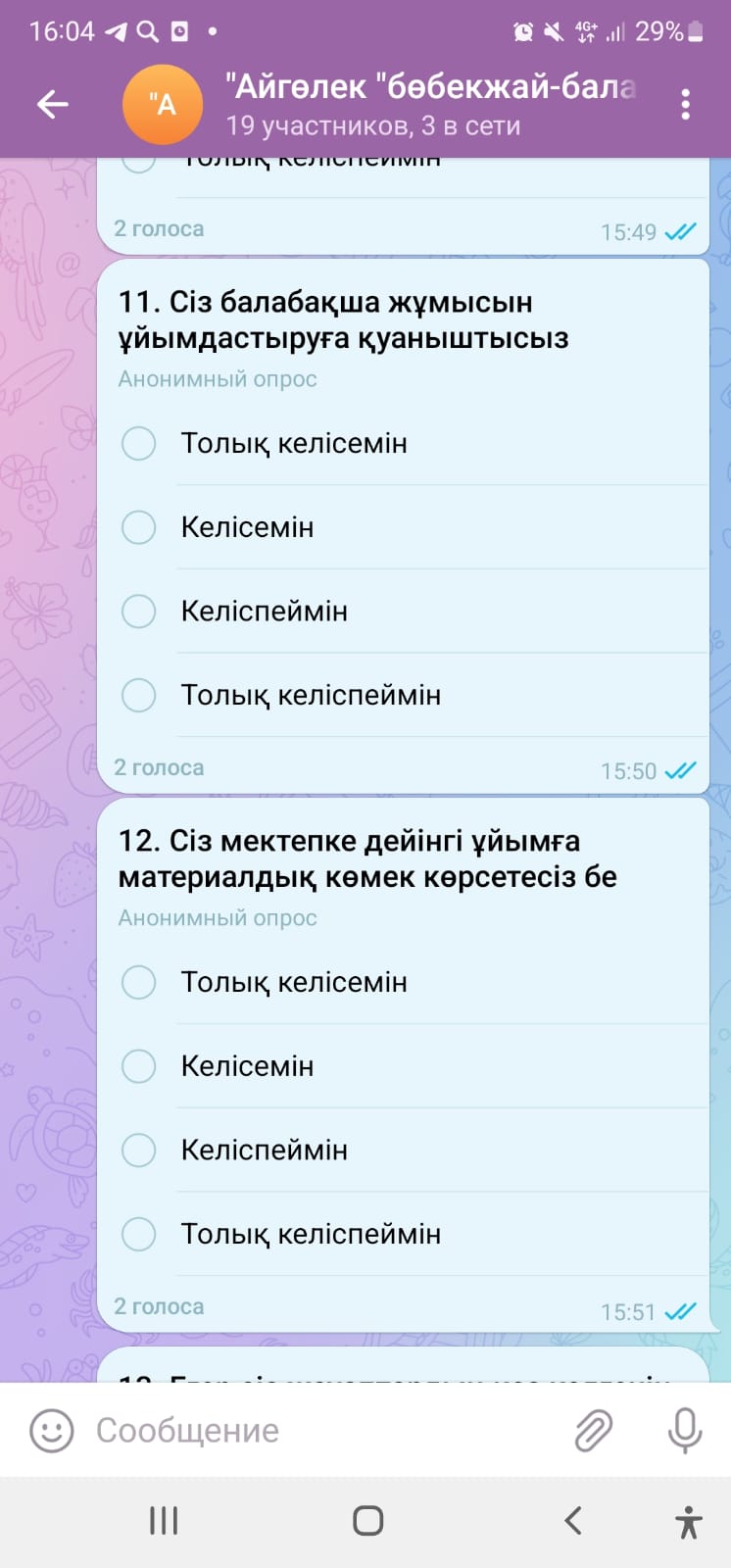Focus the Сообщение message field
Screen dimensions: 731x1568
tap(314, 1431)
